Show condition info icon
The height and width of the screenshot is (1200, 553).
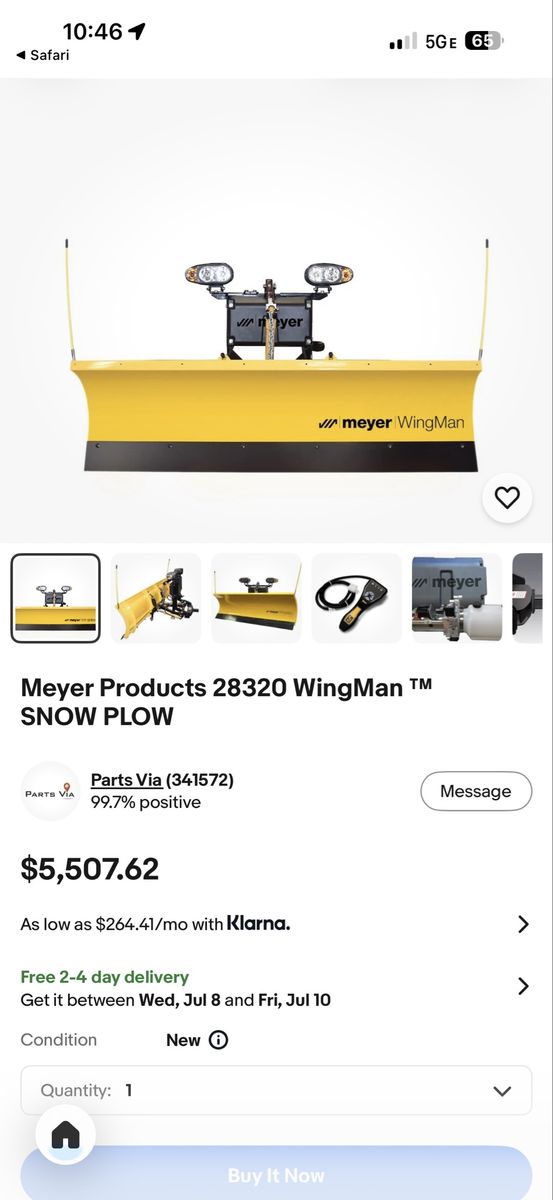[218, 1040]
